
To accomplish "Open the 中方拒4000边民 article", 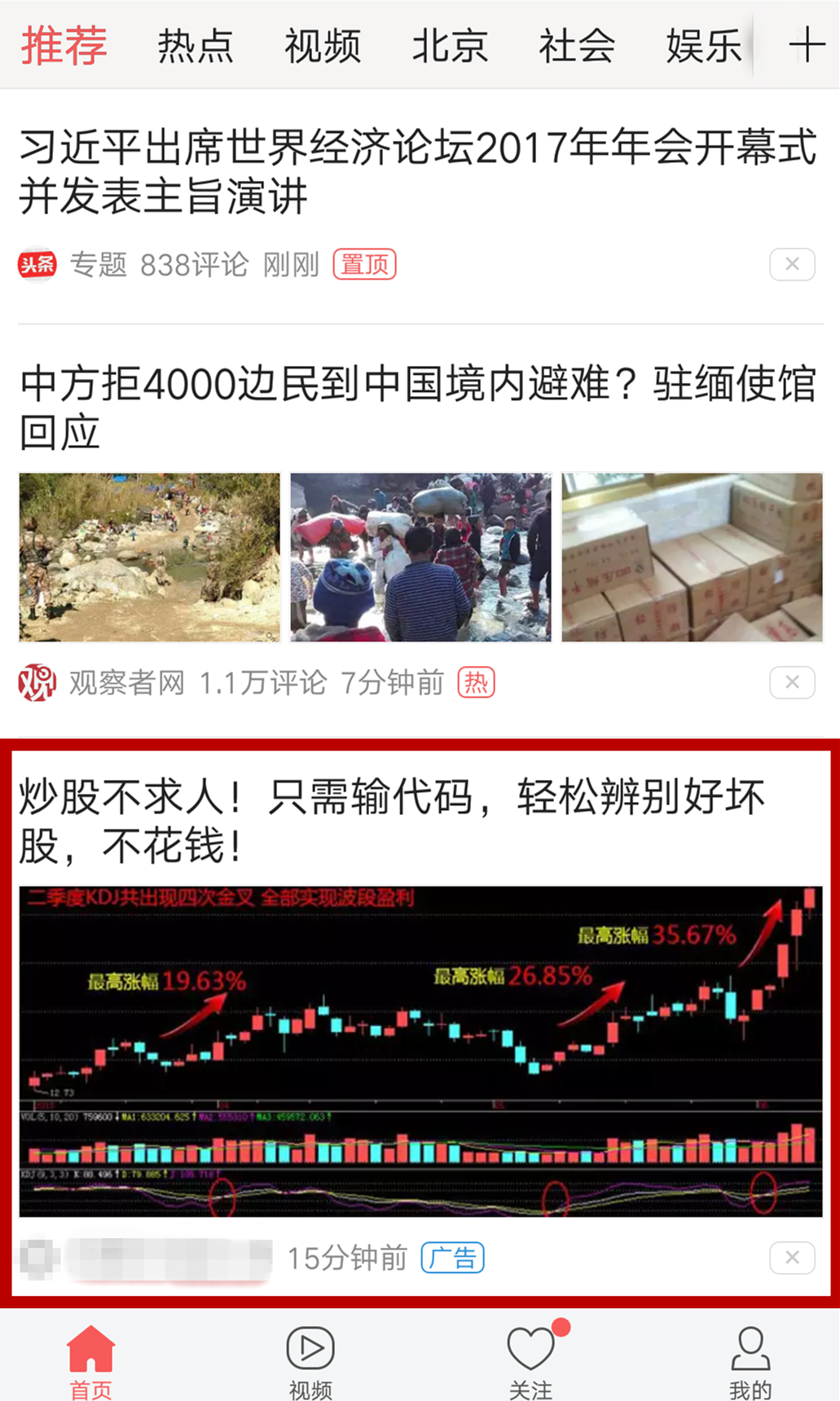I will pos(417,408).
